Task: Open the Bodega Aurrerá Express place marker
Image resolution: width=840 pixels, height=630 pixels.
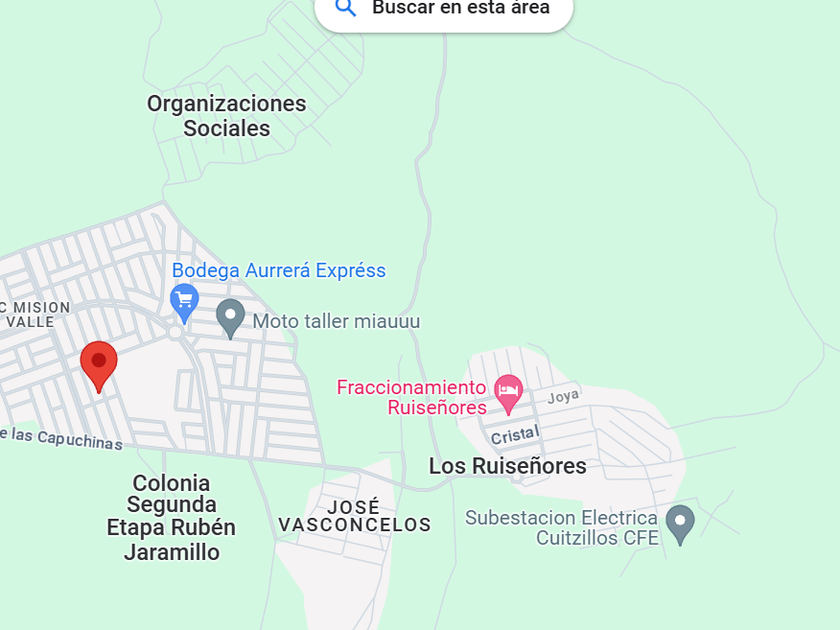Action: pos(184,299)
